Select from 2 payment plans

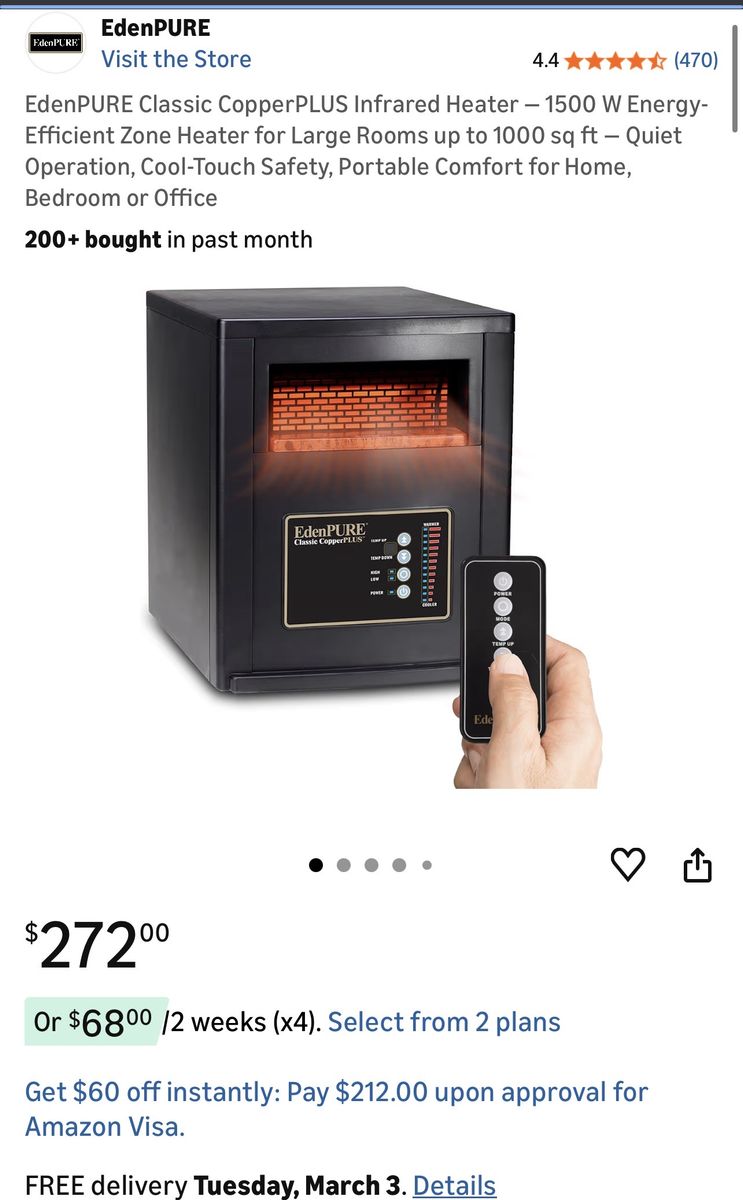click(444, 1022)
